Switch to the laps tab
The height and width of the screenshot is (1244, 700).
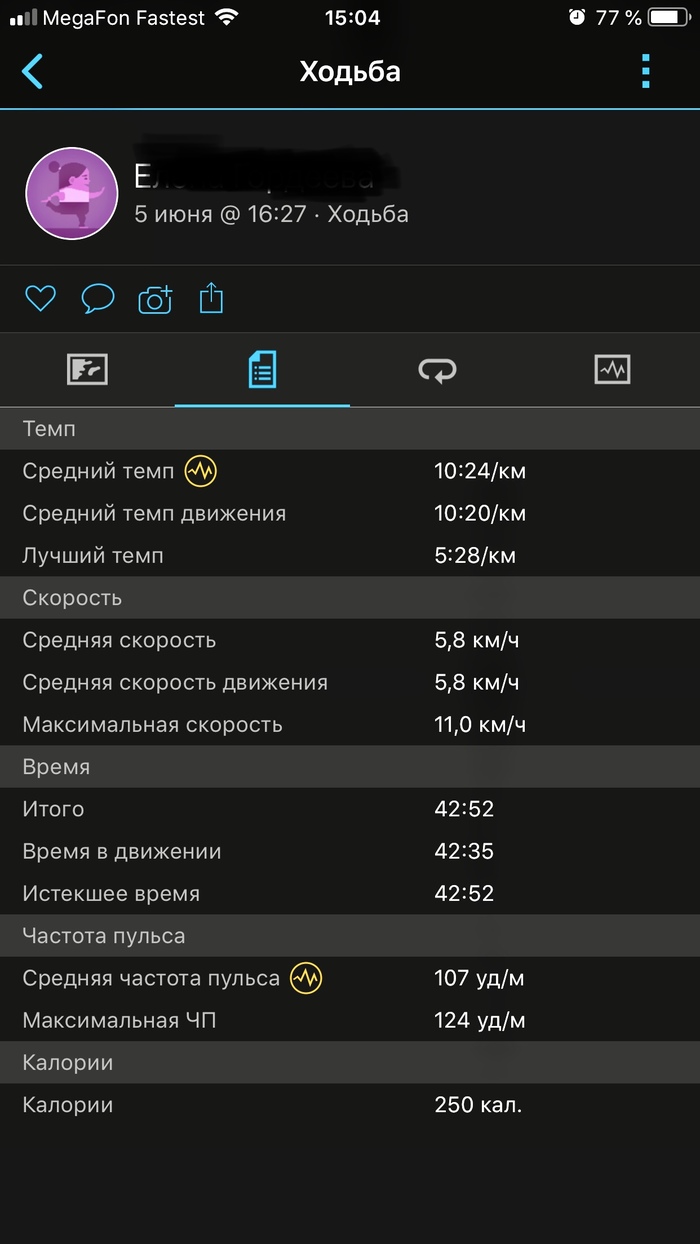pos(437,370)
